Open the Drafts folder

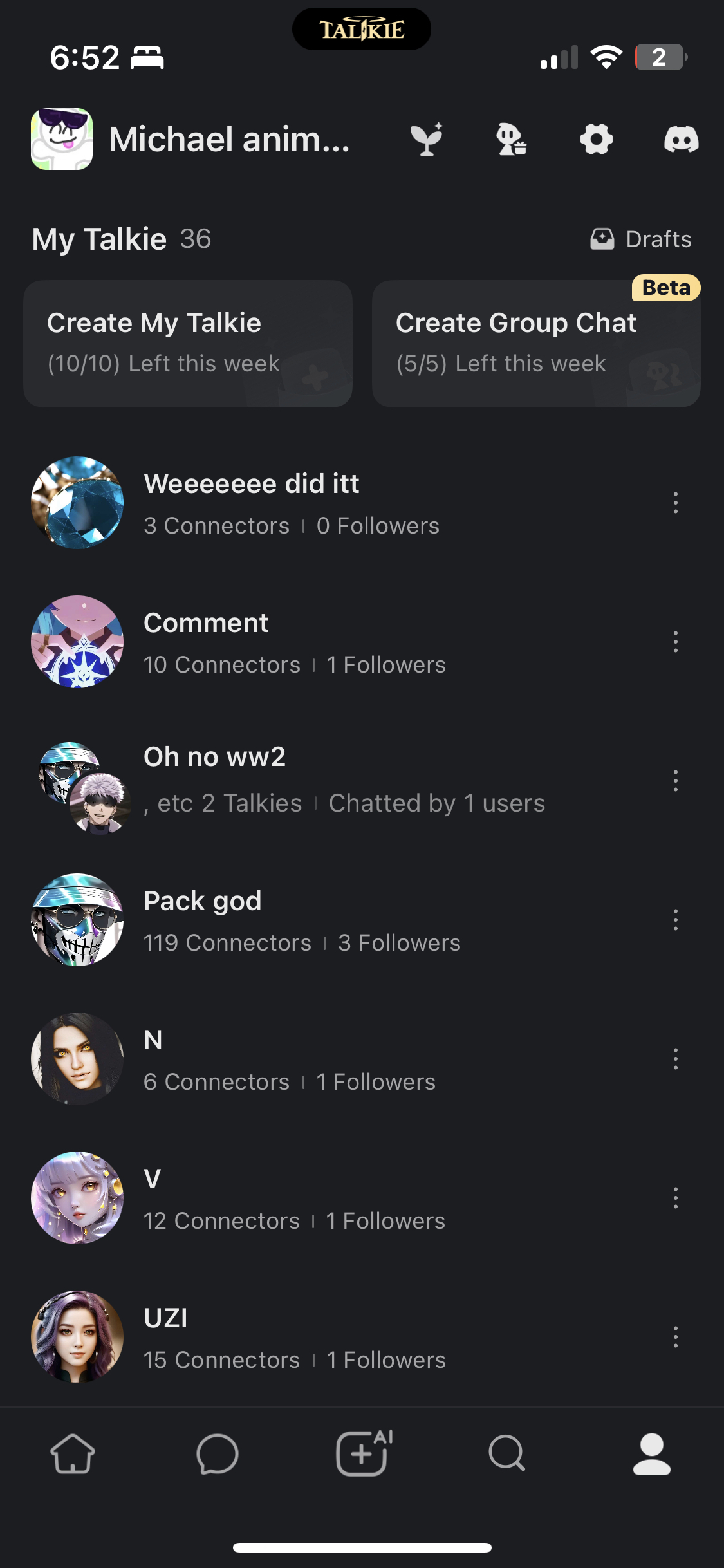641,239
